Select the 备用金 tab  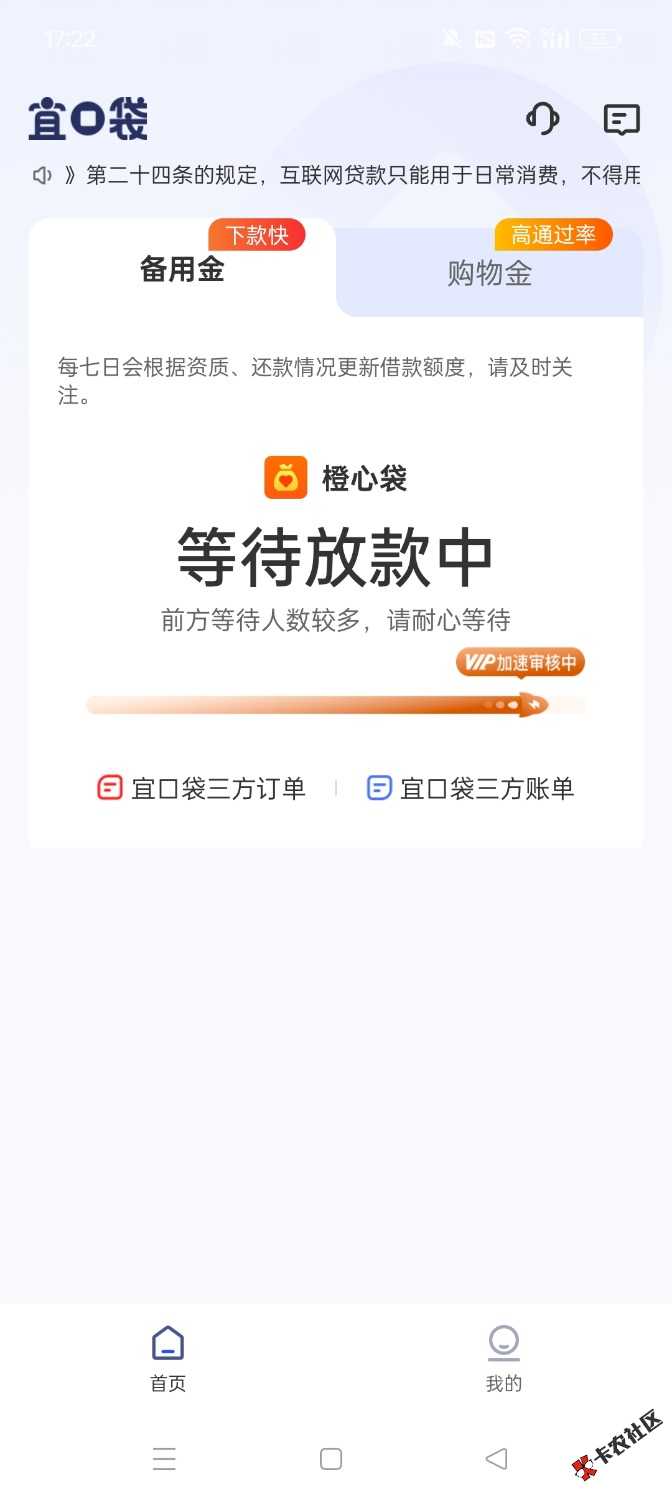[182, 269]
